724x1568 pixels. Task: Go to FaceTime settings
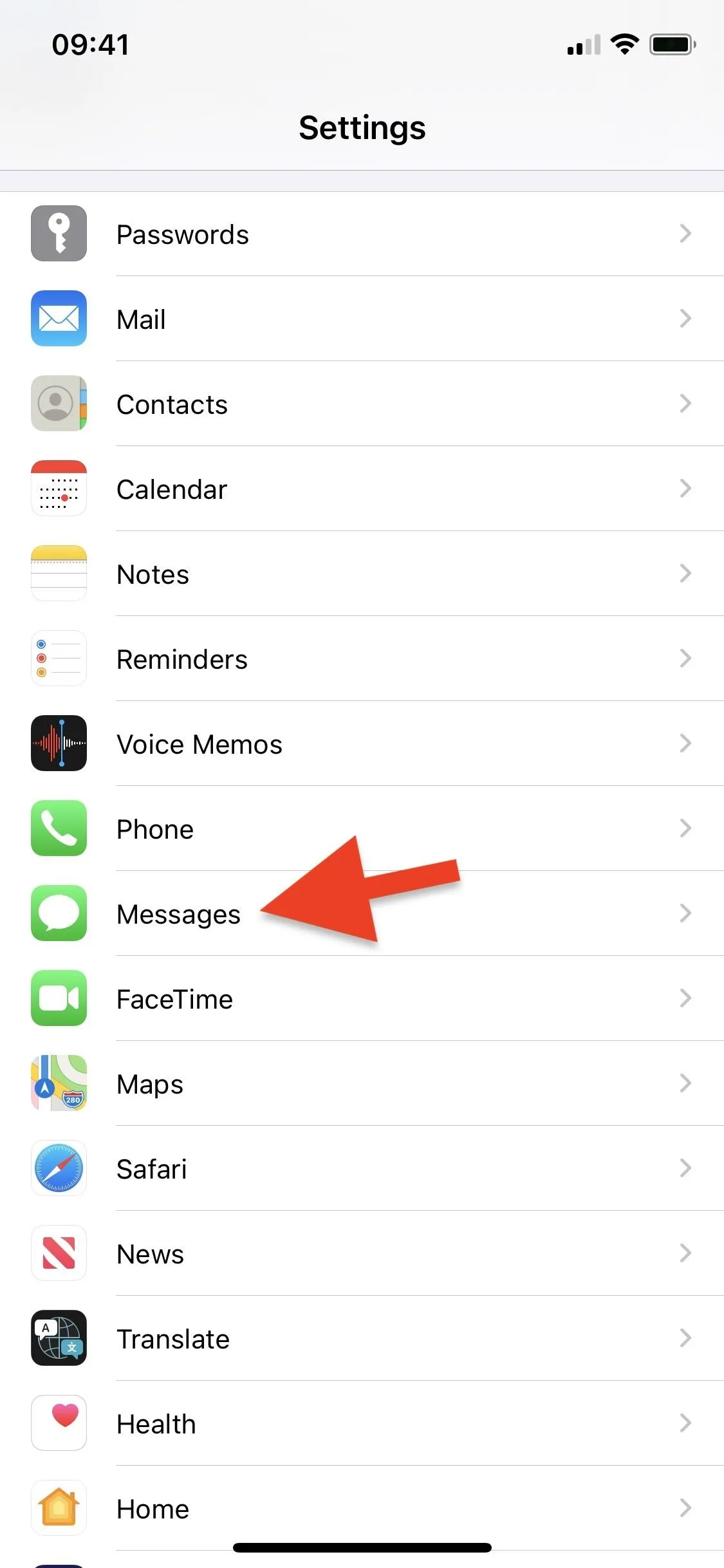click(362, 998)
